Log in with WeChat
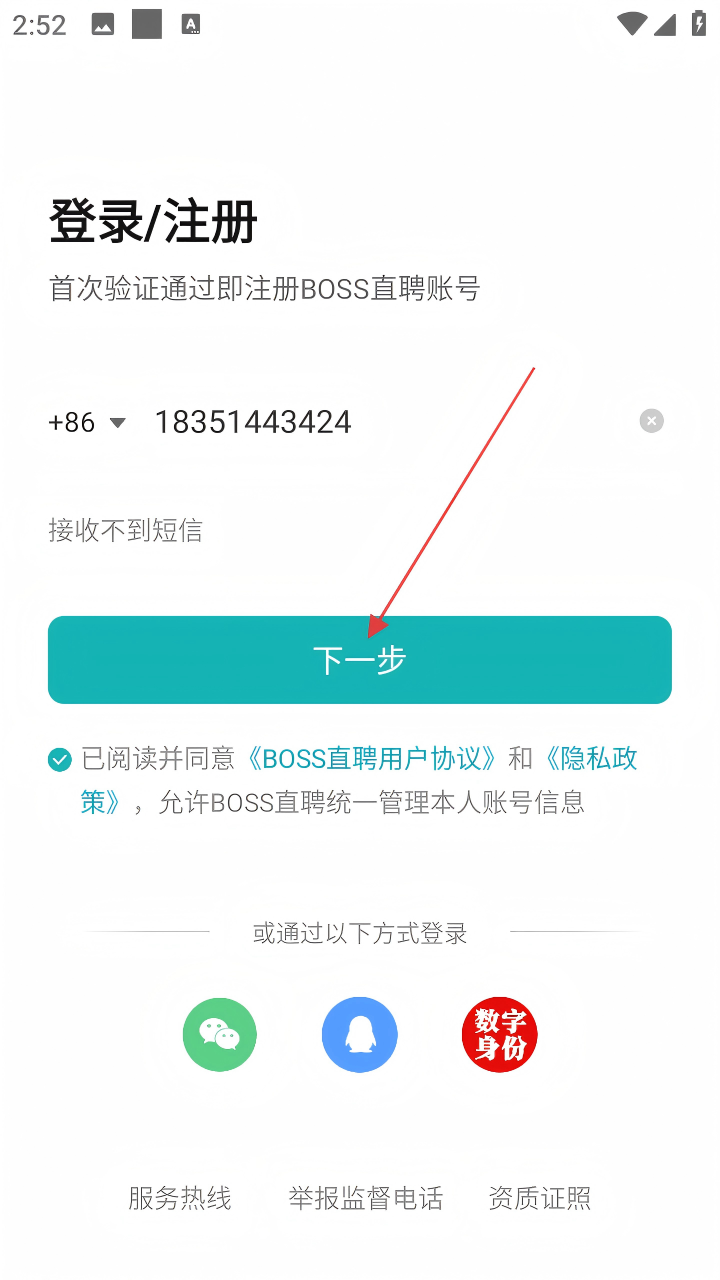The image size is (720, 1280). [220, 1035]
